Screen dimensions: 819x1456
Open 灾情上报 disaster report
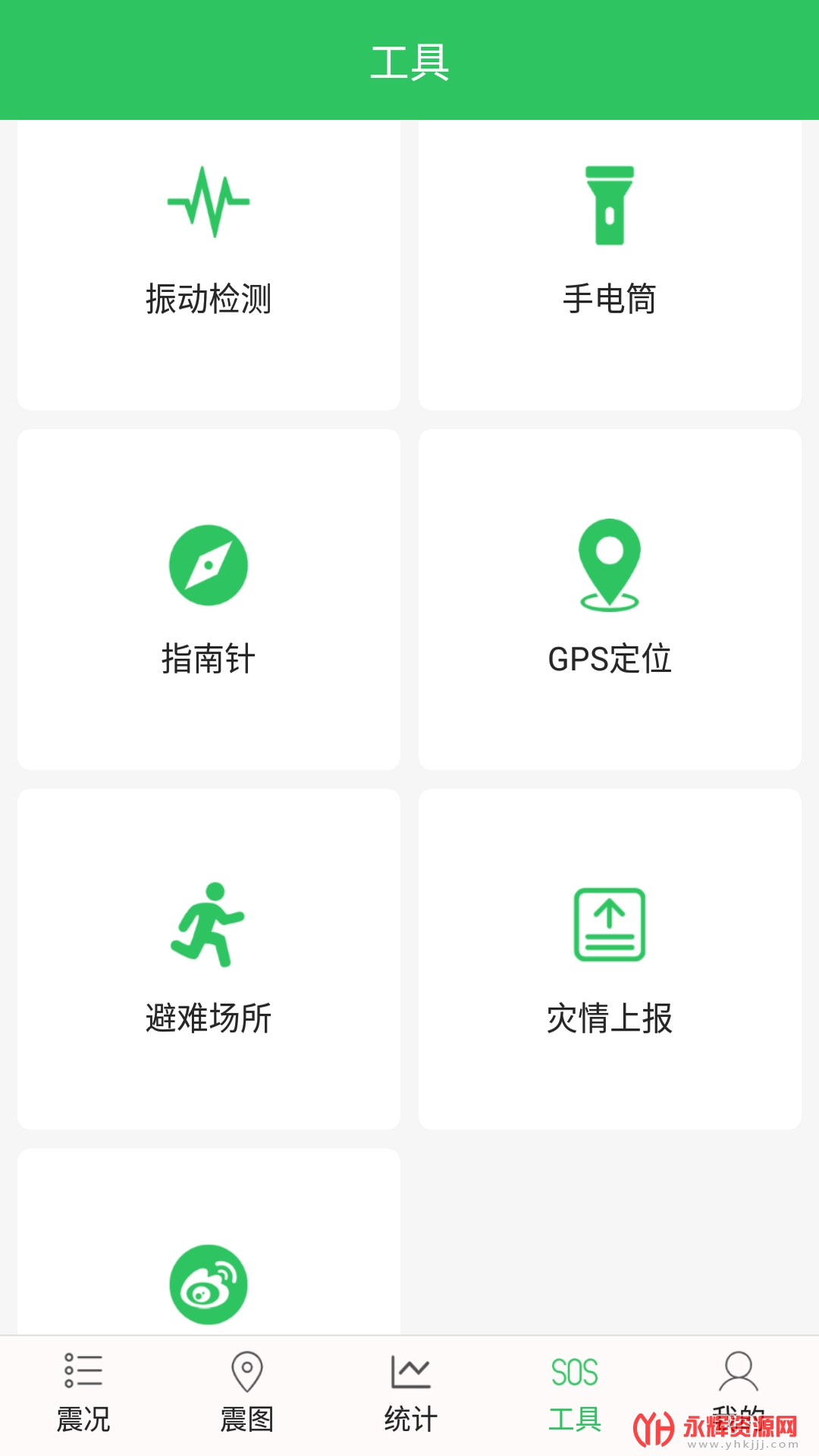click(610, 959)
